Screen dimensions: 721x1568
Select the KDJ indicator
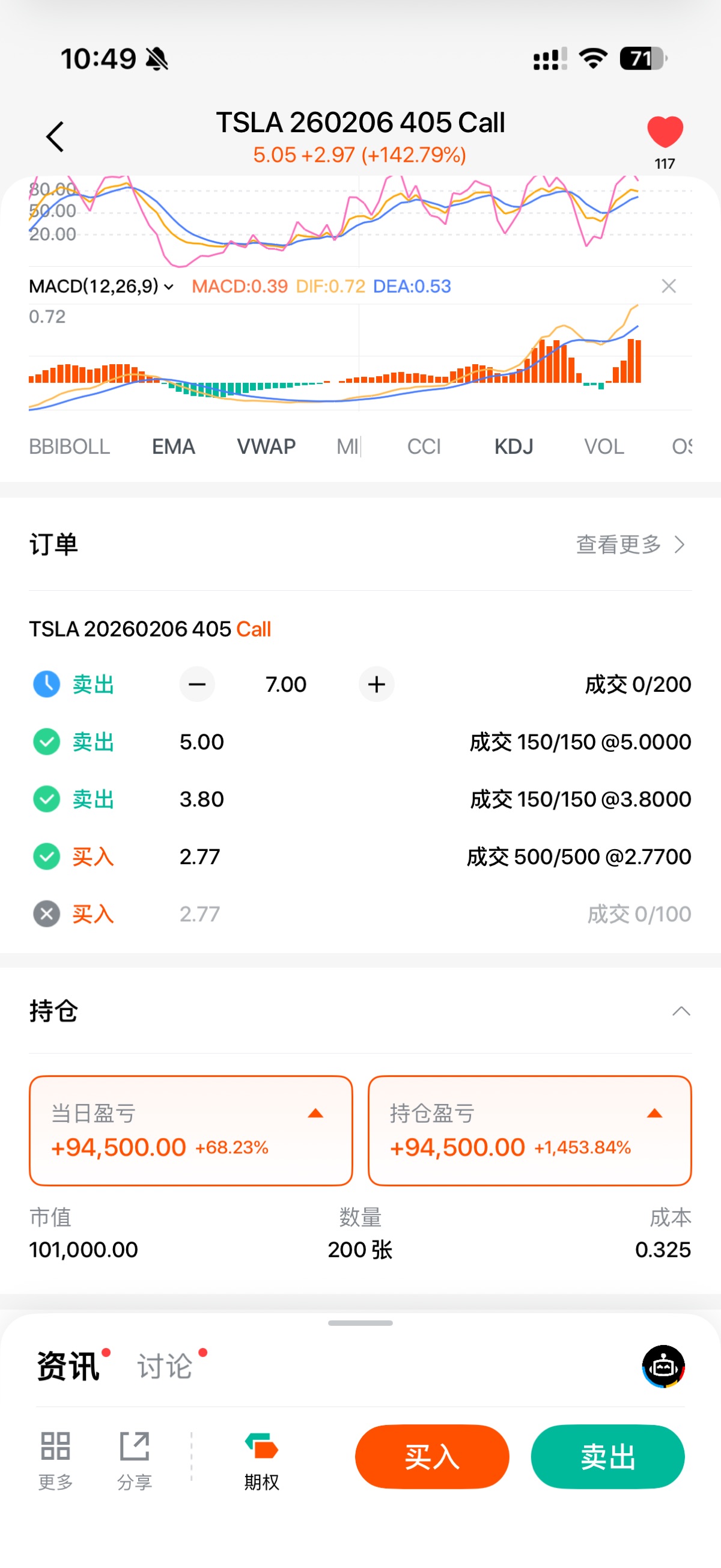coord(514,447)
